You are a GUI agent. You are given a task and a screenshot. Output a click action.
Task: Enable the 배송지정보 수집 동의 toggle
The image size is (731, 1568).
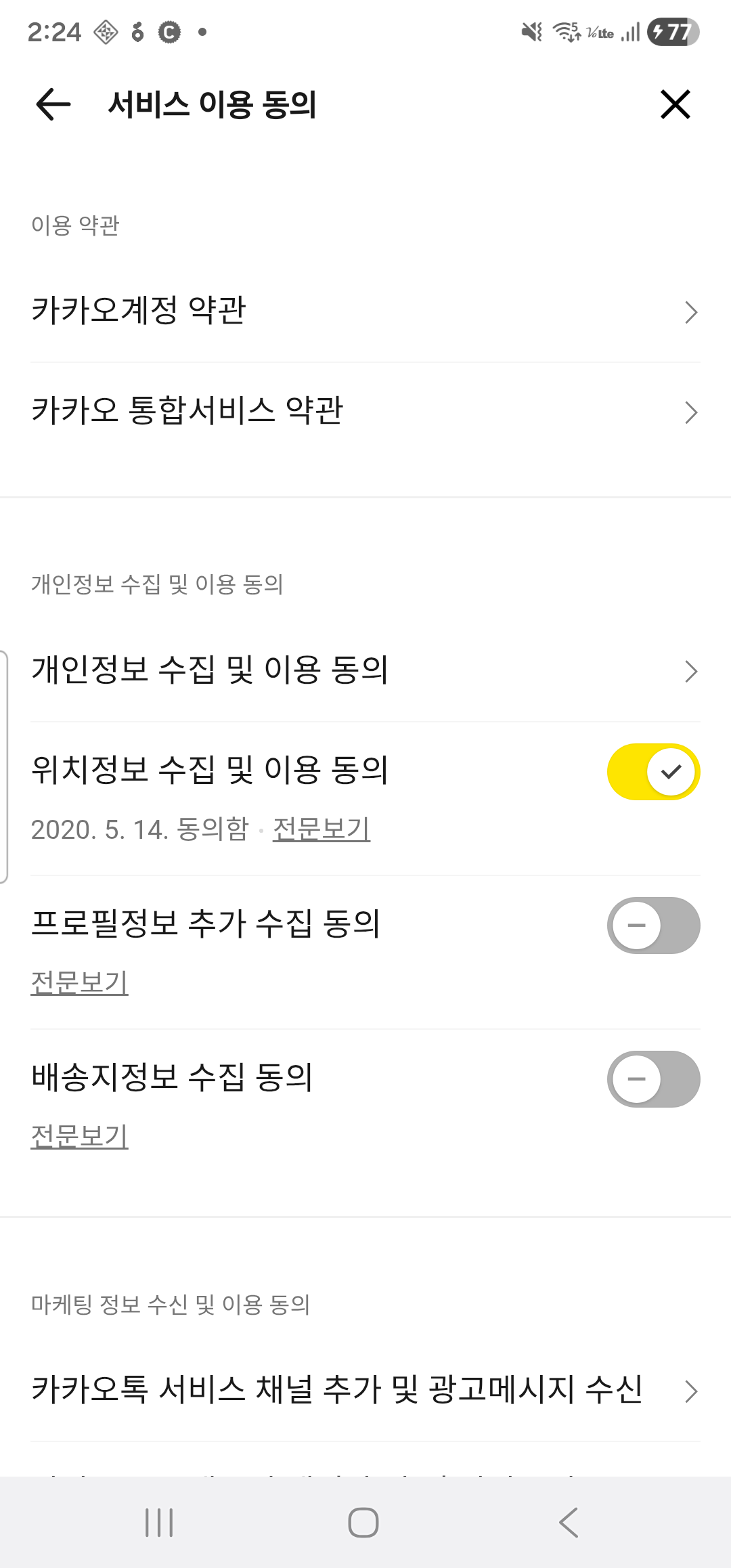(652, 1080)
